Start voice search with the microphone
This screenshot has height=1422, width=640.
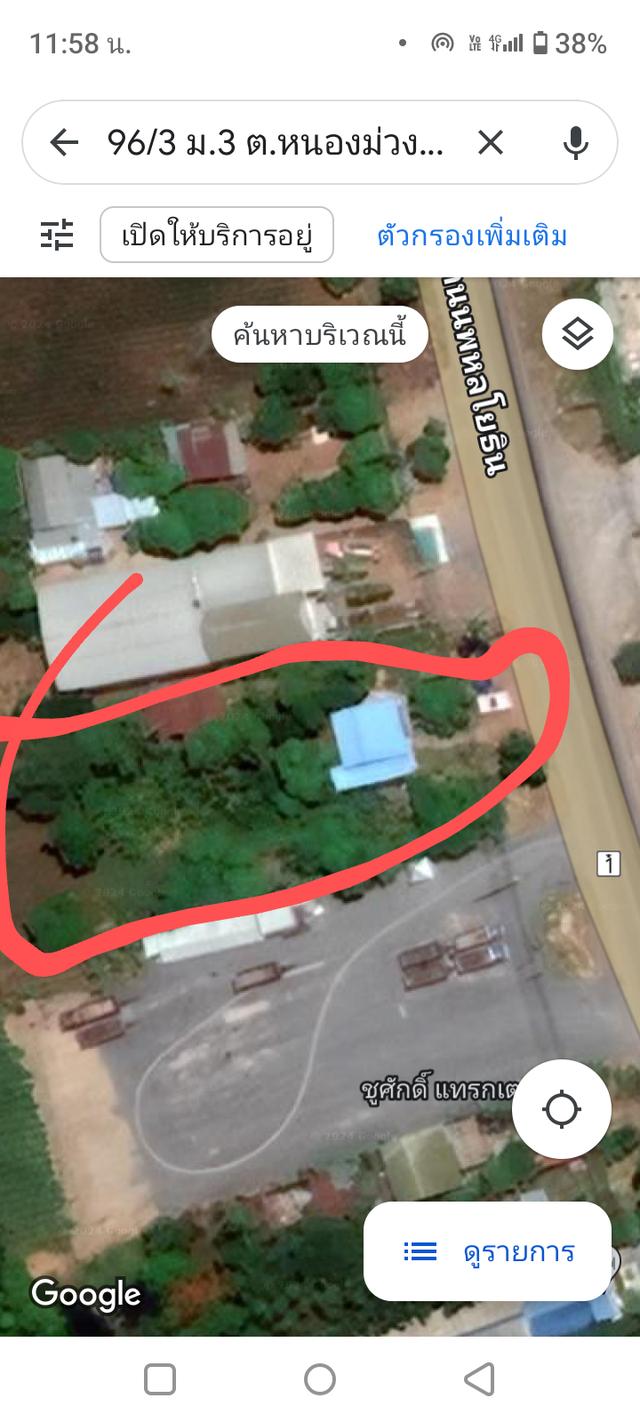575,143
